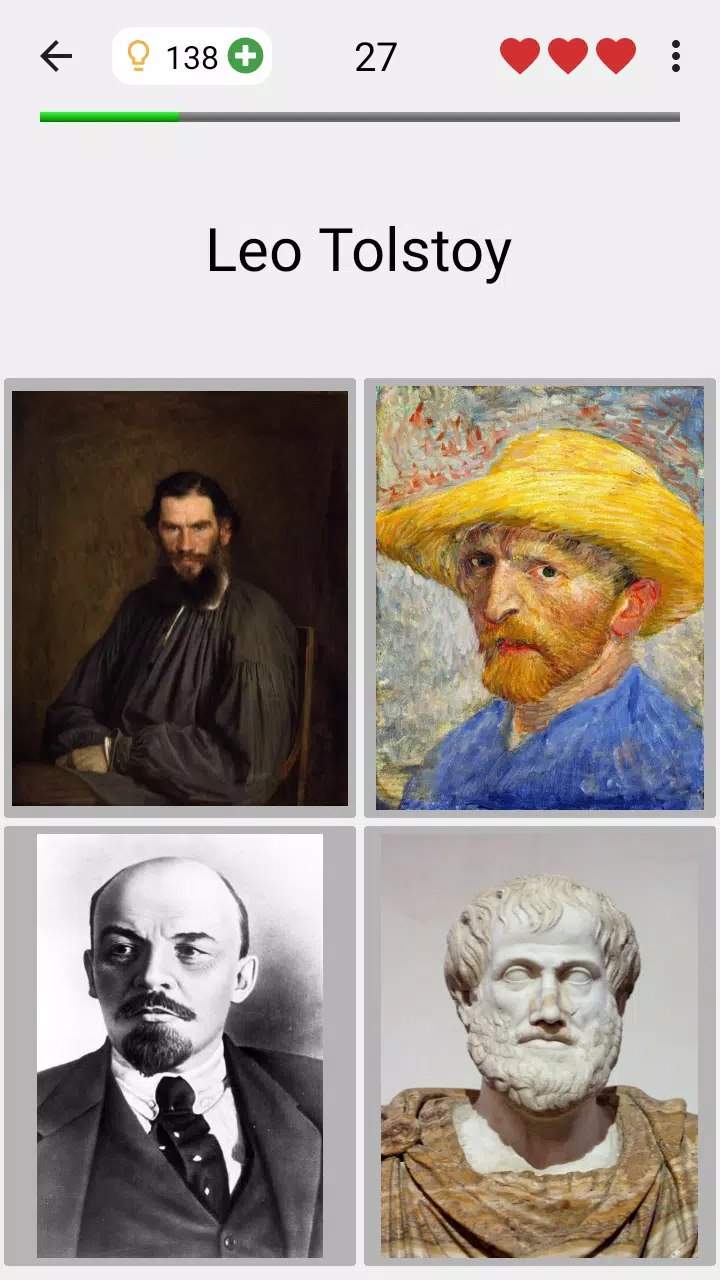720x1280 pixels.
Task: Tap the Leo Tolstoy question text
Action: click(360, 250)
